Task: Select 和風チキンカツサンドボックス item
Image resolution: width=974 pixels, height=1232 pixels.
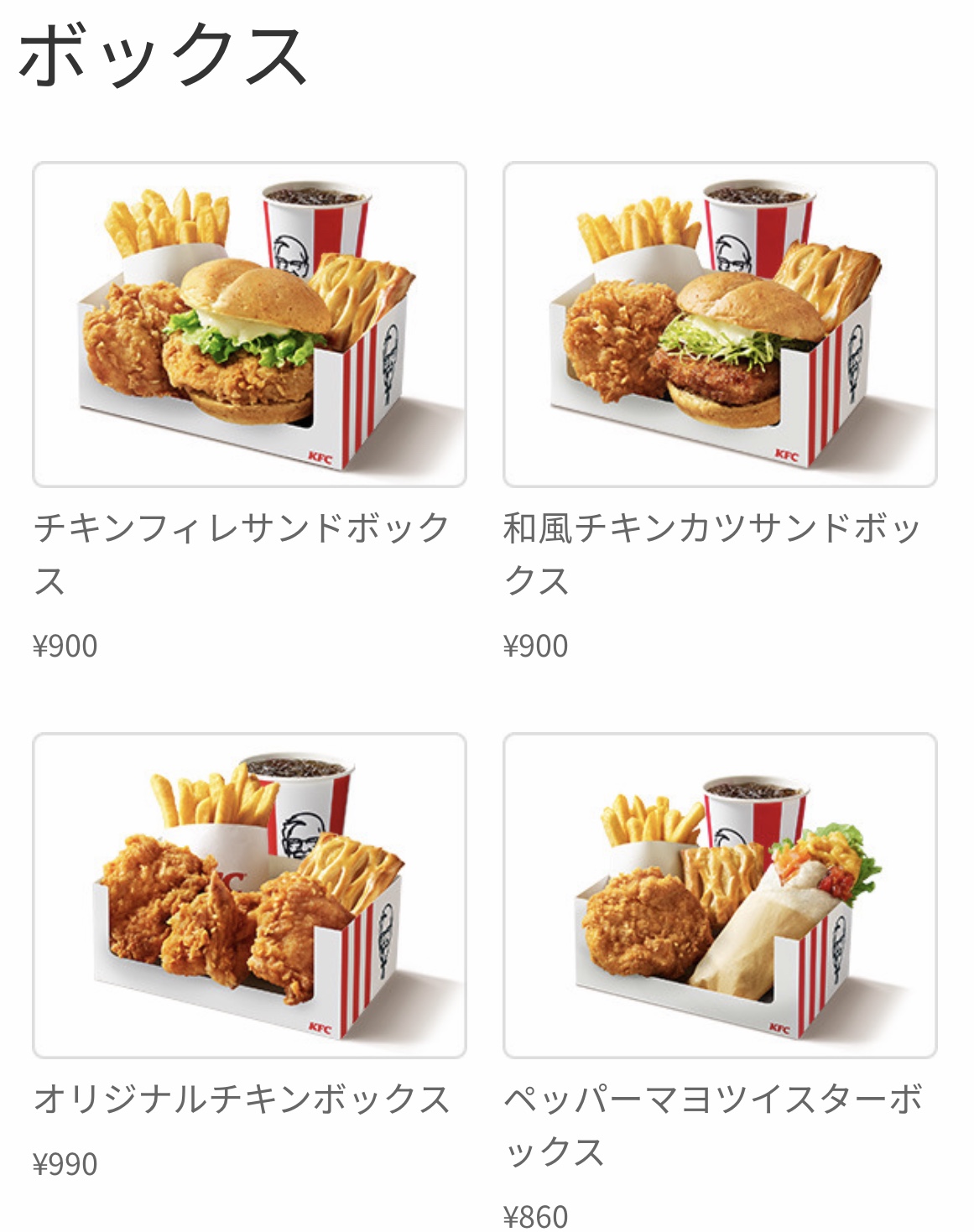Action: 719,325
